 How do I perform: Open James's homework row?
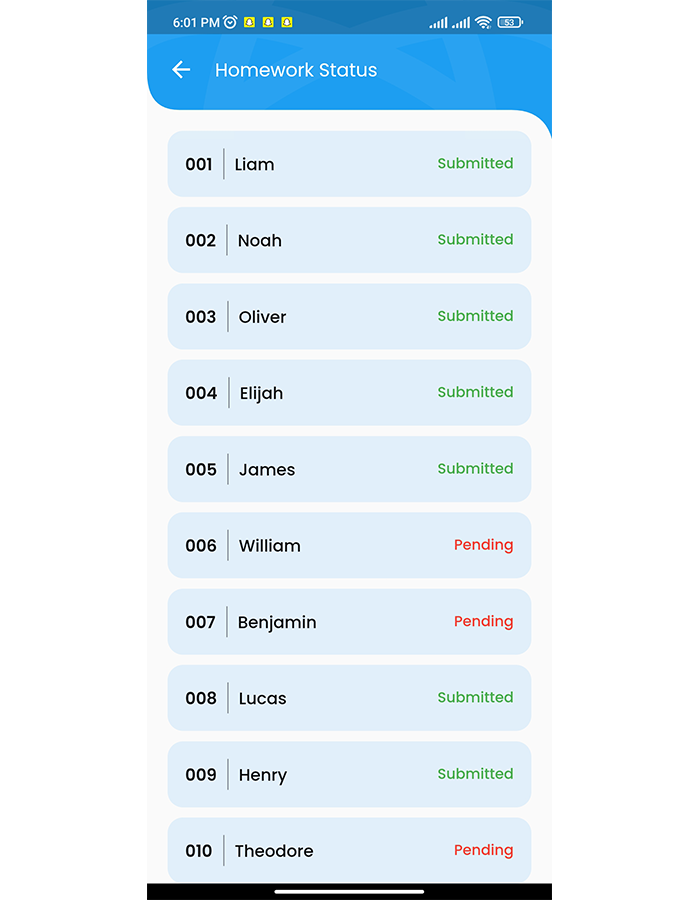349,469
